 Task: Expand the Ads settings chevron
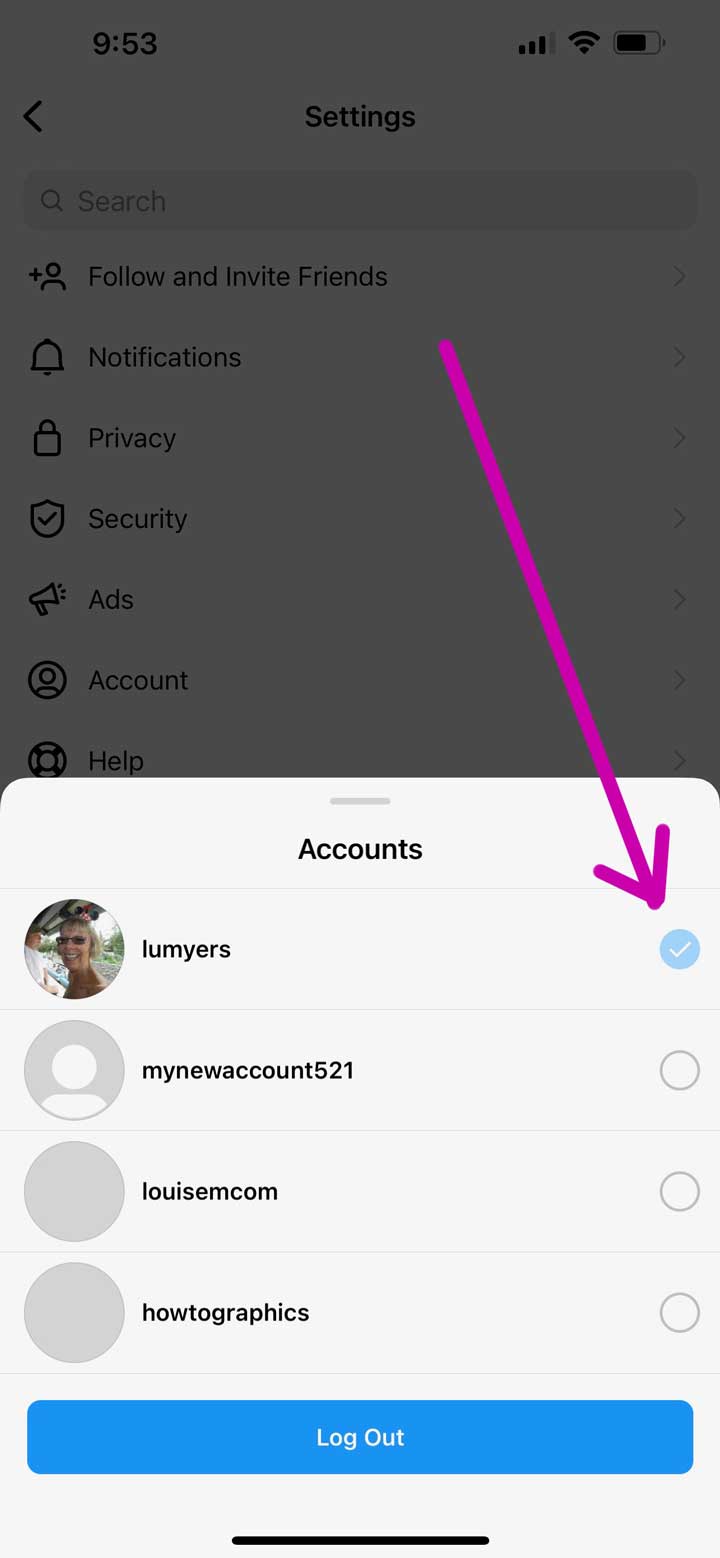[x=681, y=599]
